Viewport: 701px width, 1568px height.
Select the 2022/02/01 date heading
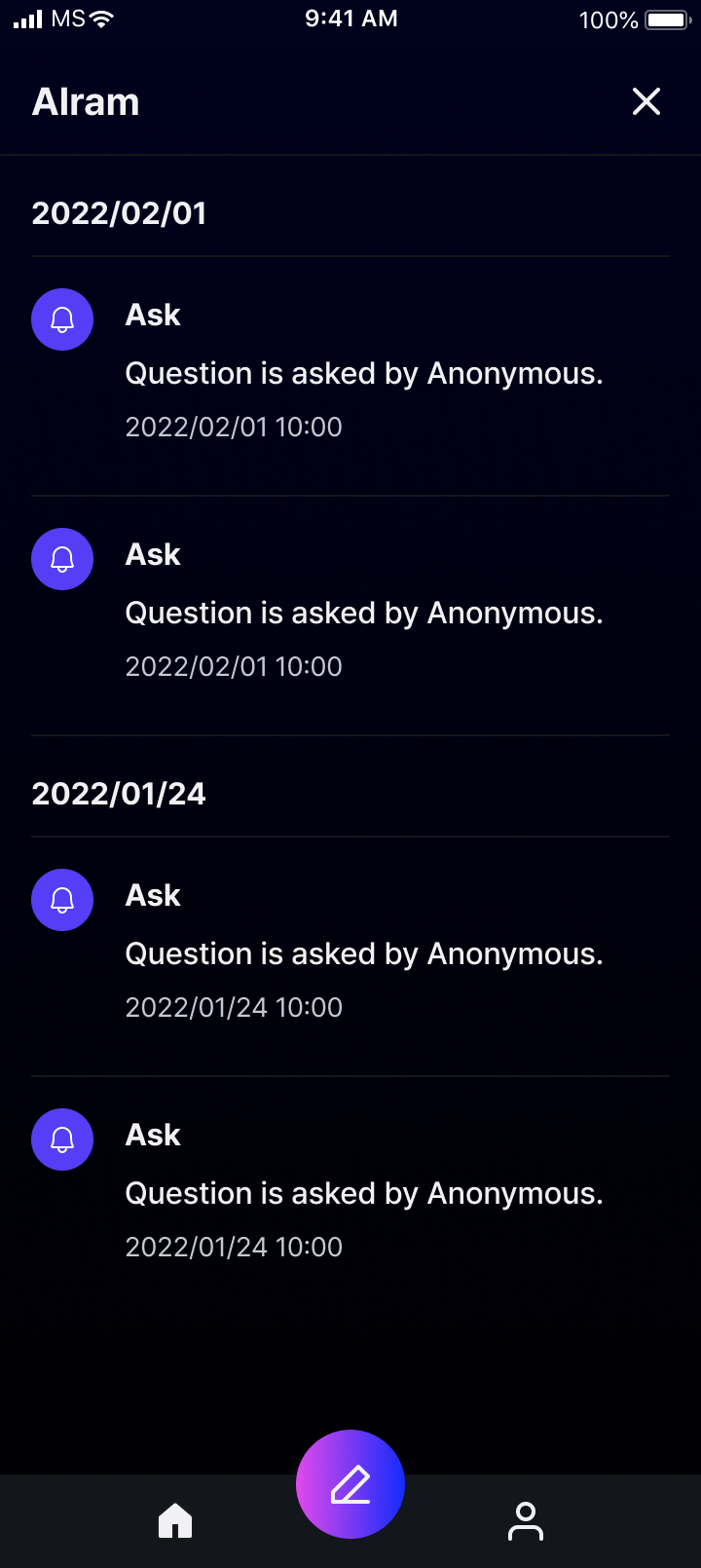119,211
